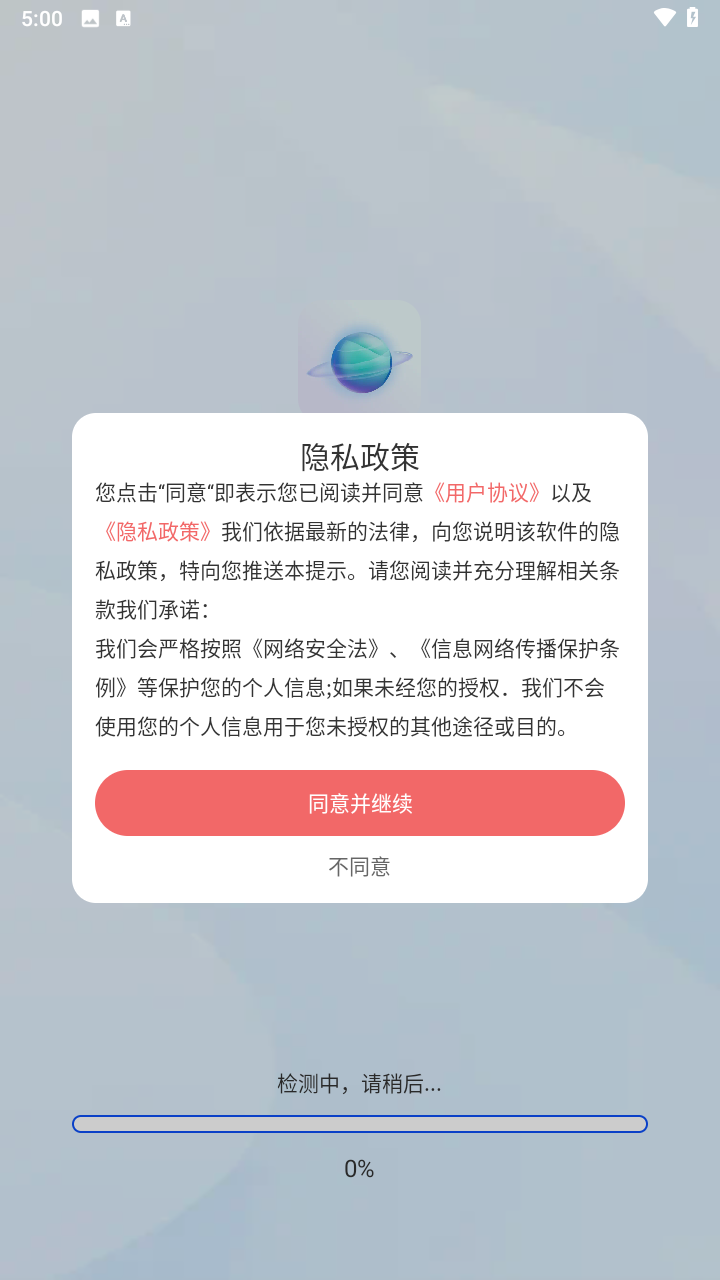Tap 不同意 to decline the policy
The width and height of the screenshot is (720, 1280).
coord(359,866)
